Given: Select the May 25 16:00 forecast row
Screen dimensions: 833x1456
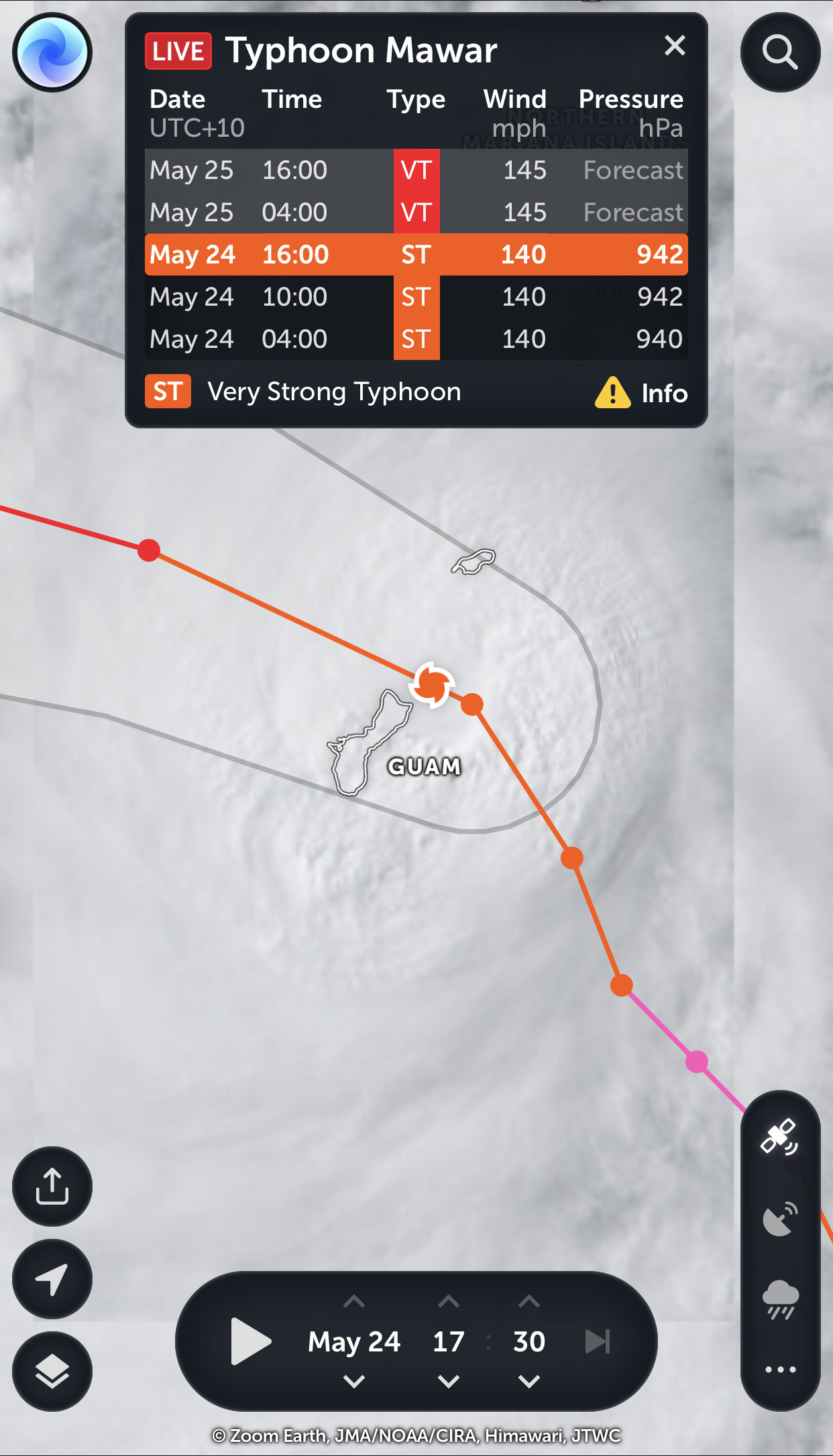Looking at the screenshot, I should coord(416,170).
